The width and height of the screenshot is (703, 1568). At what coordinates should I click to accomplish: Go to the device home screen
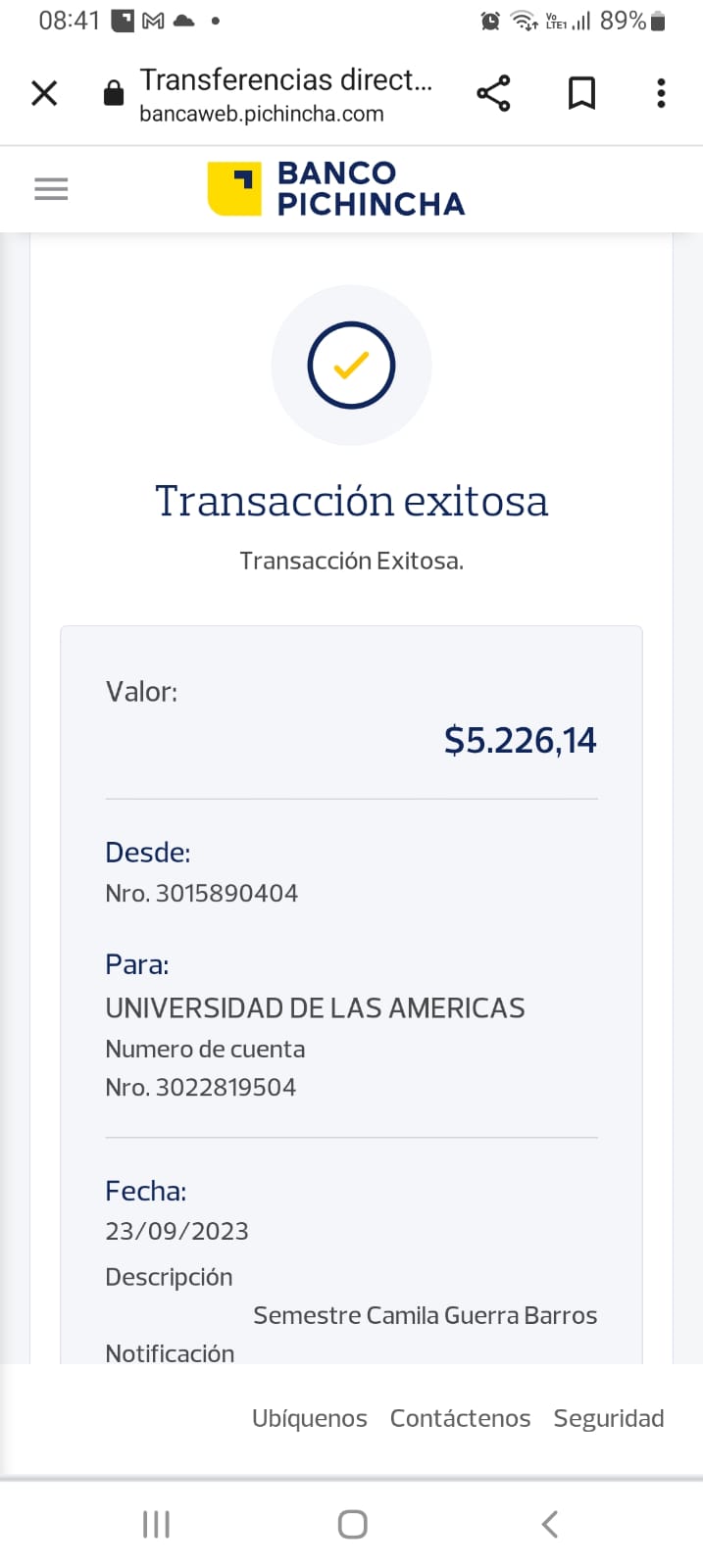coord(352,1524)
